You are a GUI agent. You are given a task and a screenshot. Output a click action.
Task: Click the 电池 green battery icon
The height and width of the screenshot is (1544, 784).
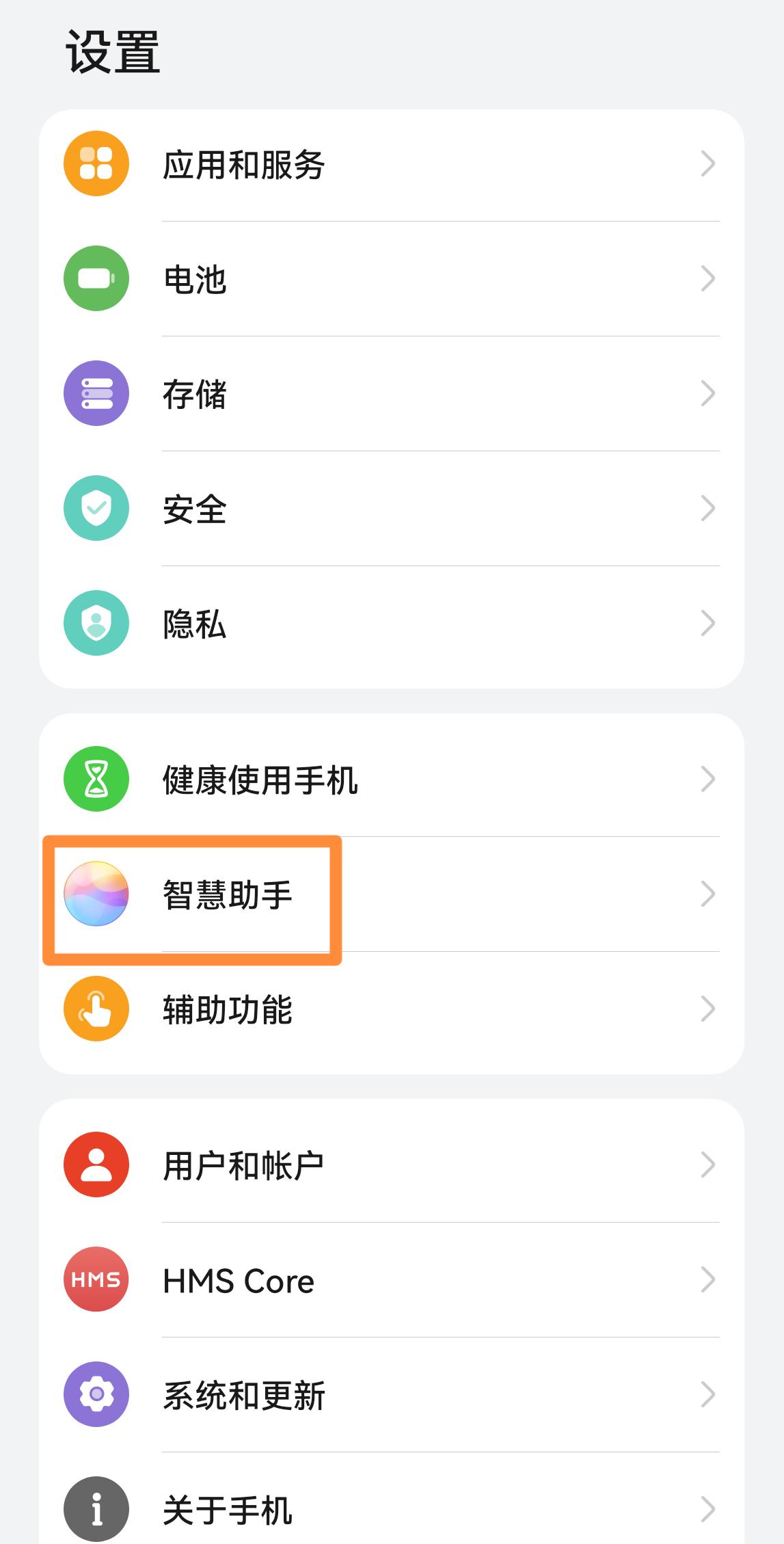tap(96, 278)
